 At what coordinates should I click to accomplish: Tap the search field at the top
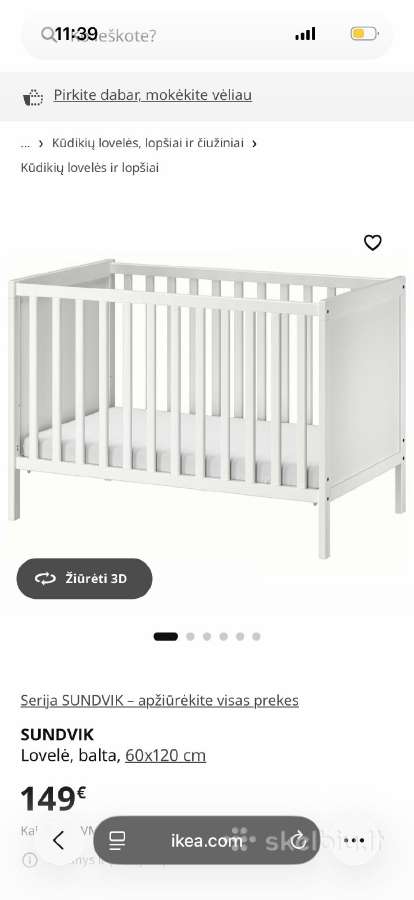207,35
